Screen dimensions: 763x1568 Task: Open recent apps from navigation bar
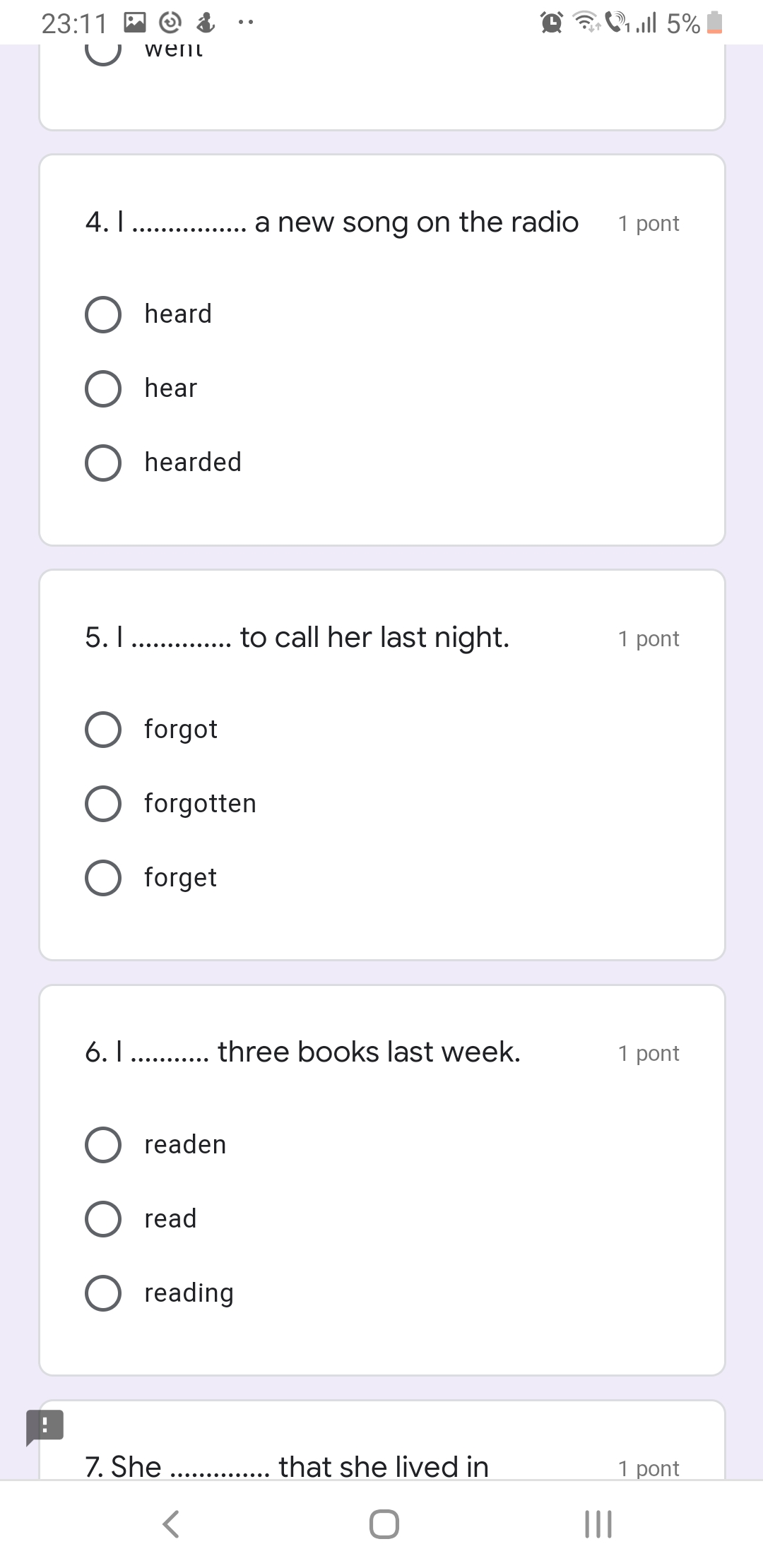coord(598,1524)
